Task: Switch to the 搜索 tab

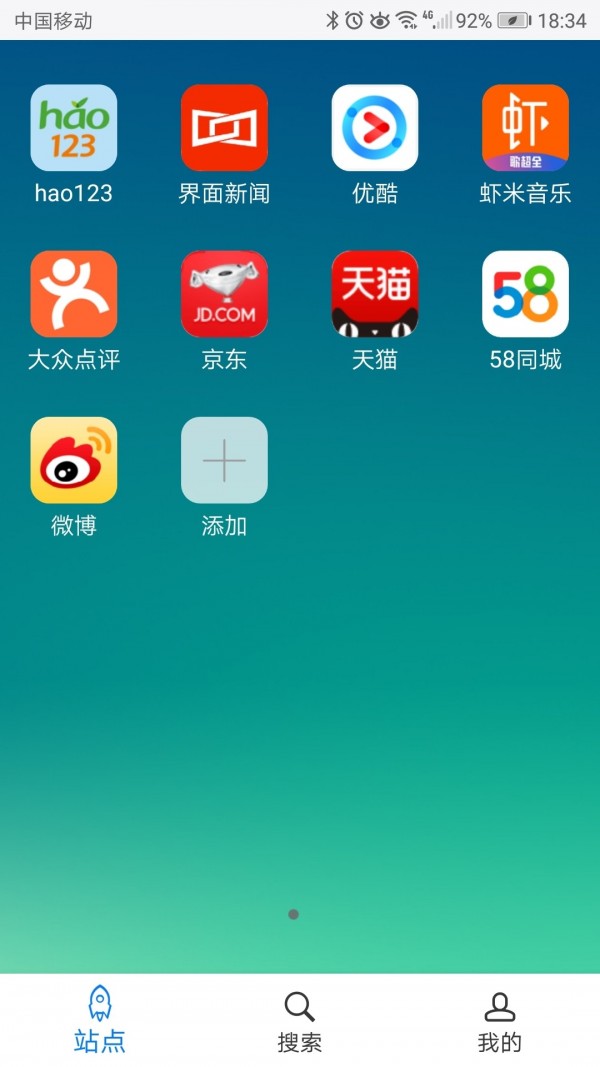Action: 300,1019
